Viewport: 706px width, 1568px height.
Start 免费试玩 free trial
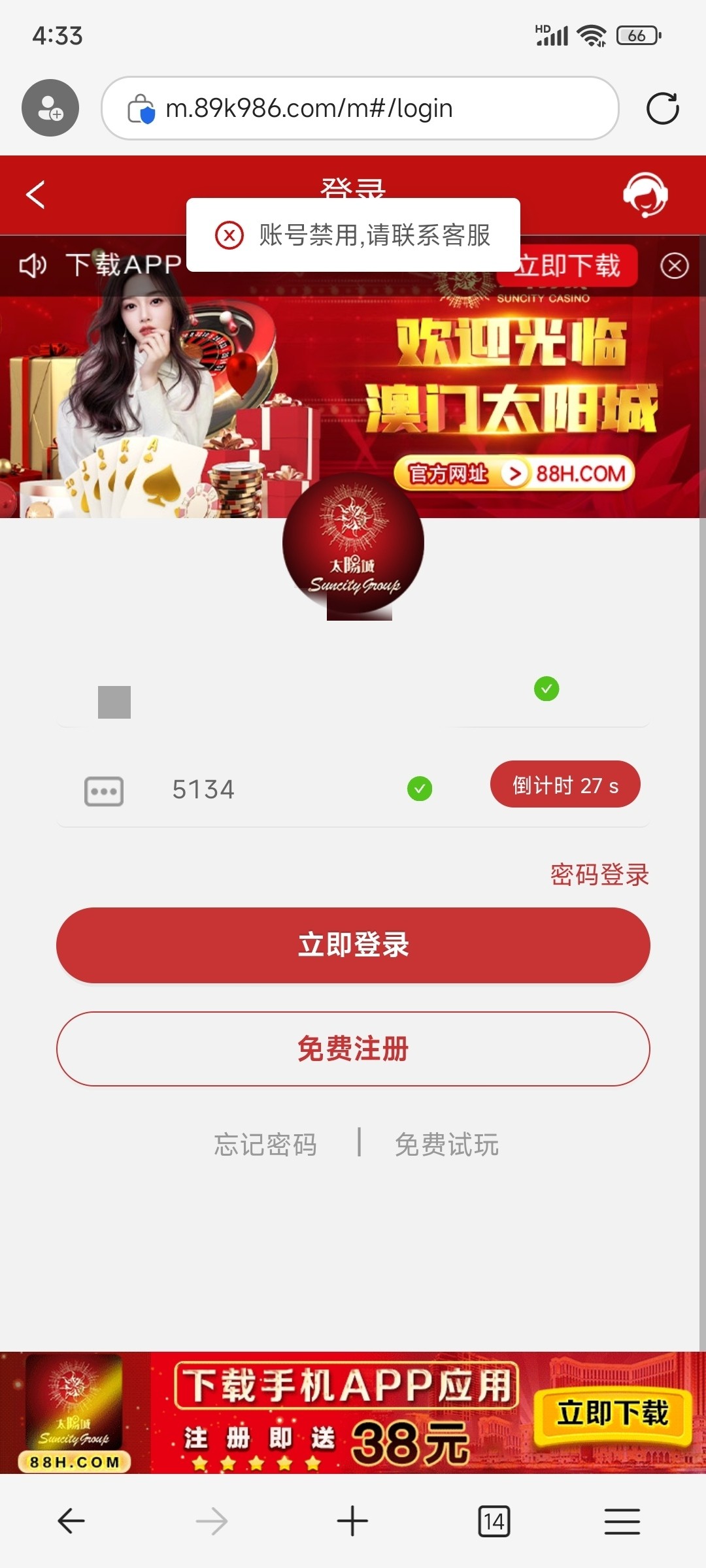(x=446, y=1145)
